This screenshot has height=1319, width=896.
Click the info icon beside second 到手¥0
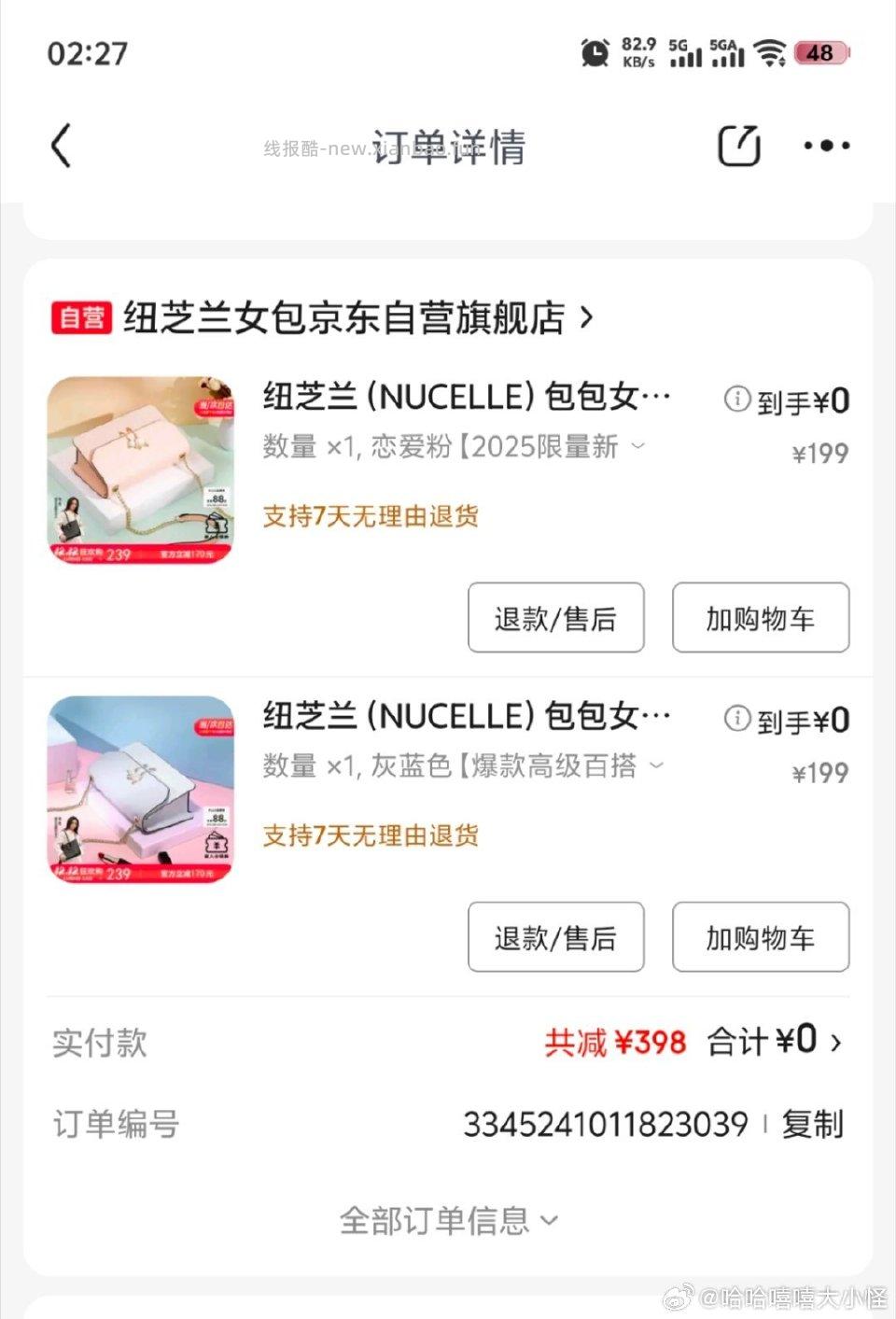736,719
